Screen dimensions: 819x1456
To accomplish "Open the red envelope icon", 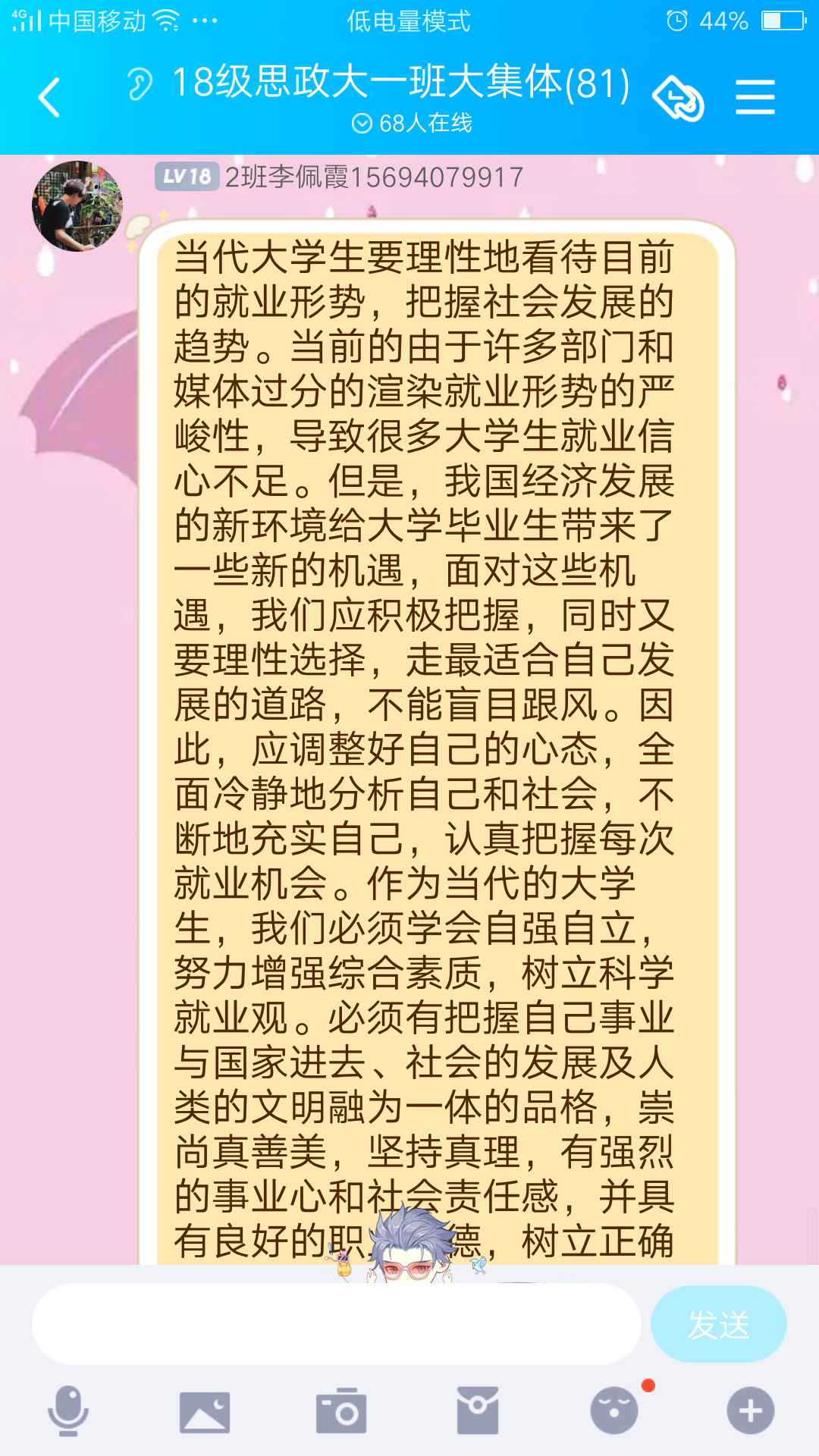I will [478, 1411].
